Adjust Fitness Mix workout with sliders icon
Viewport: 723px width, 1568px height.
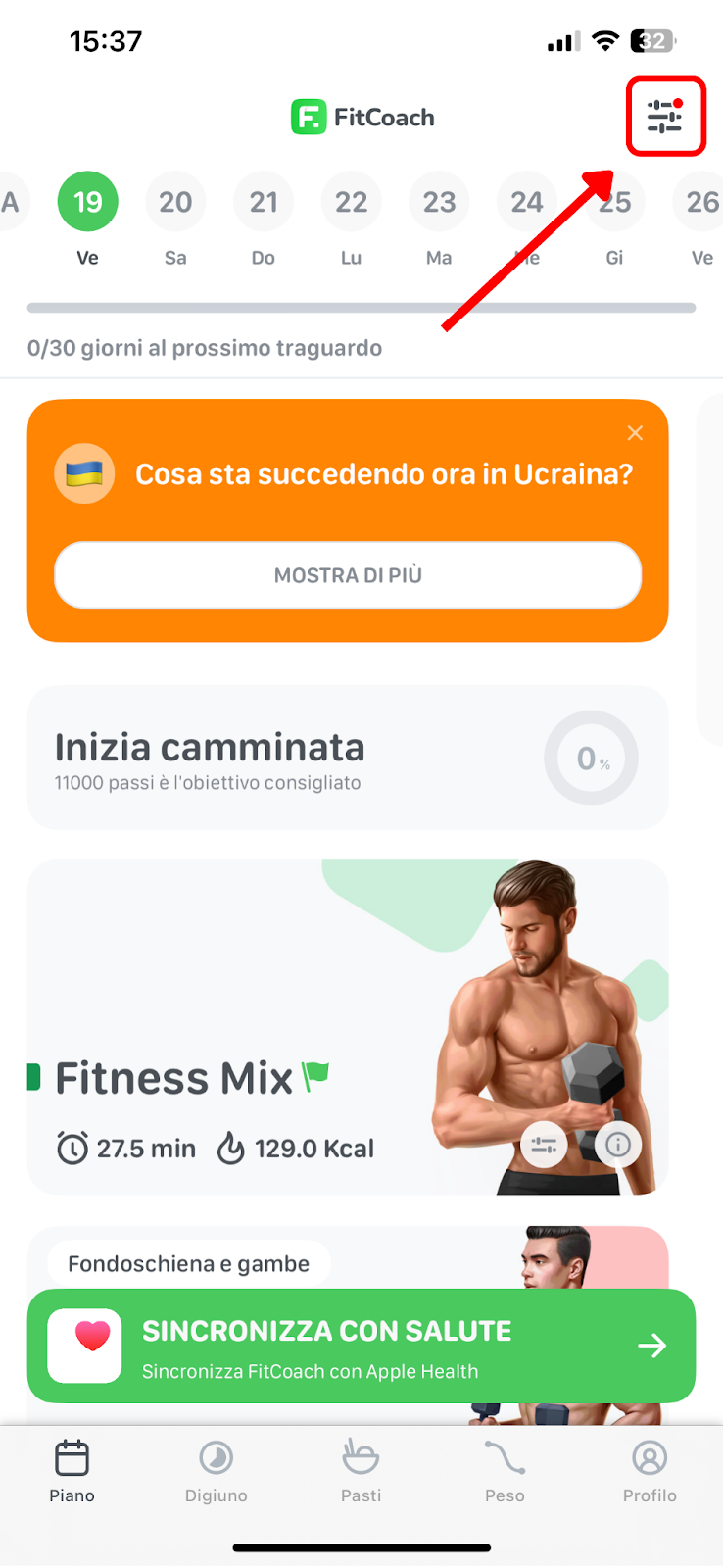pyautogui.click(x=544, y=1144)
